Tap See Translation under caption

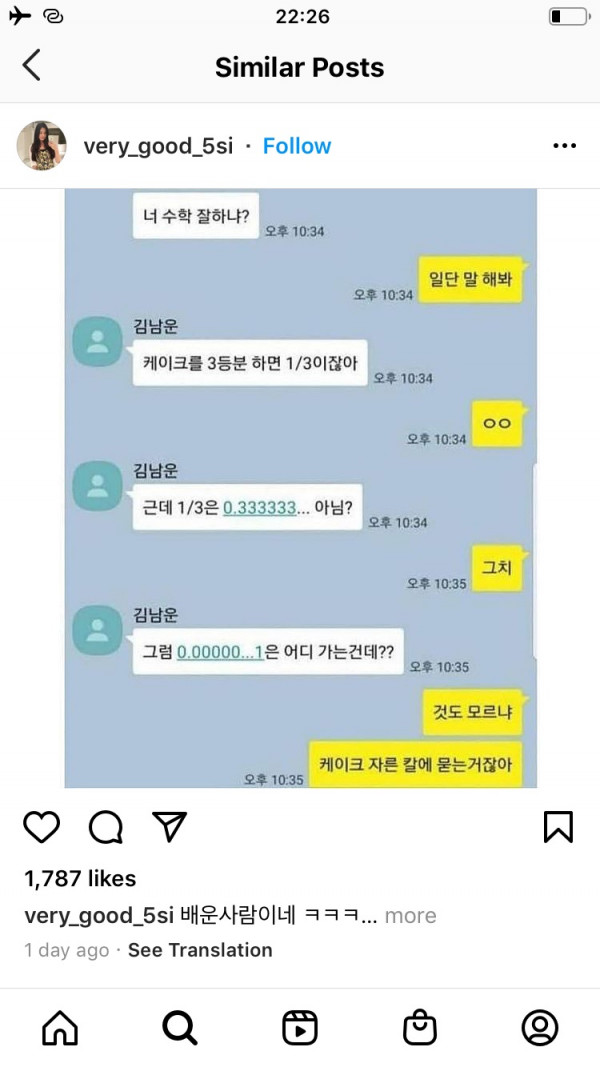[200, 950]
